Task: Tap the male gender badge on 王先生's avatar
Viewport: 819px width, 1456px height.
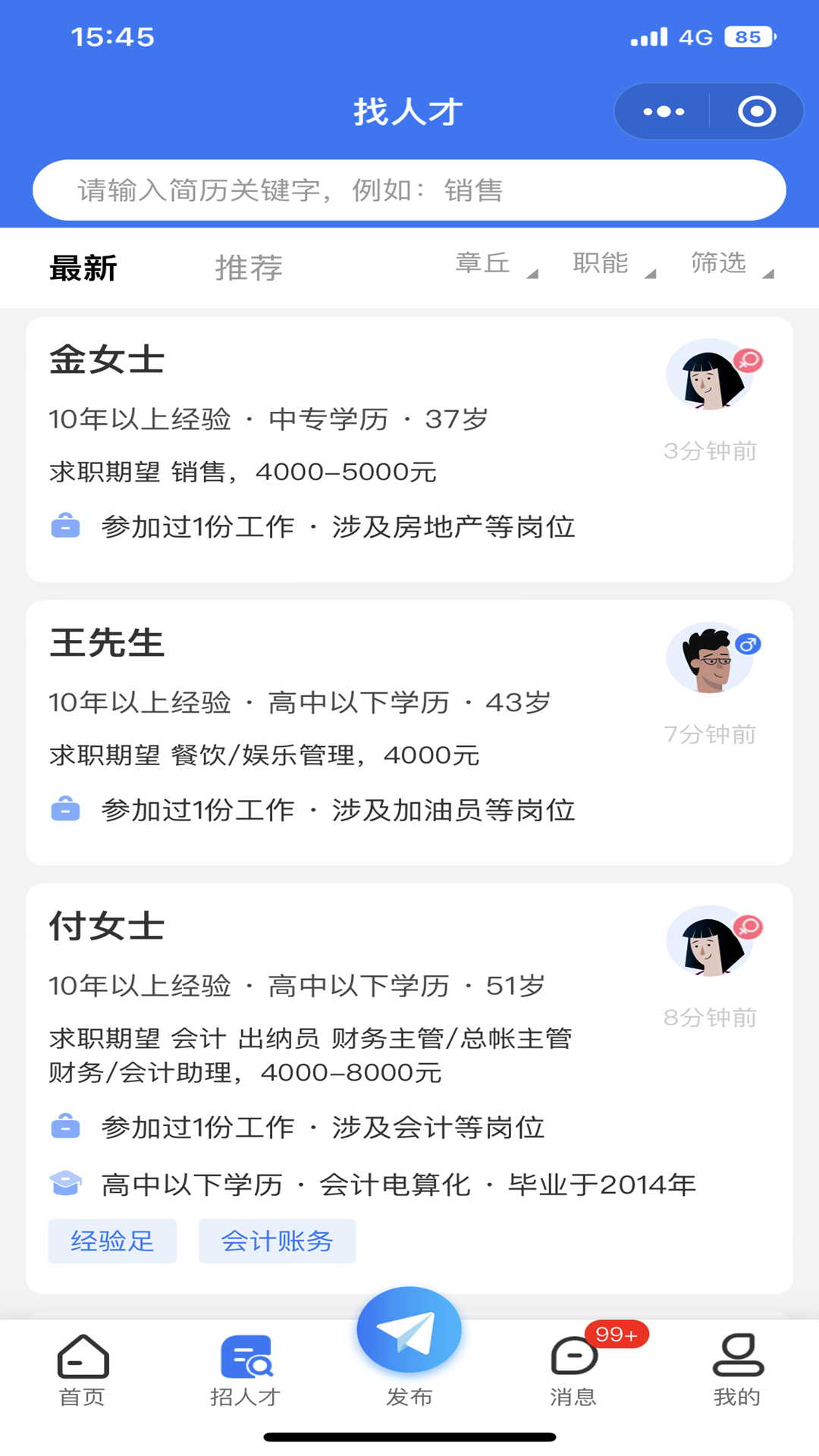Action: coord(749,644)
